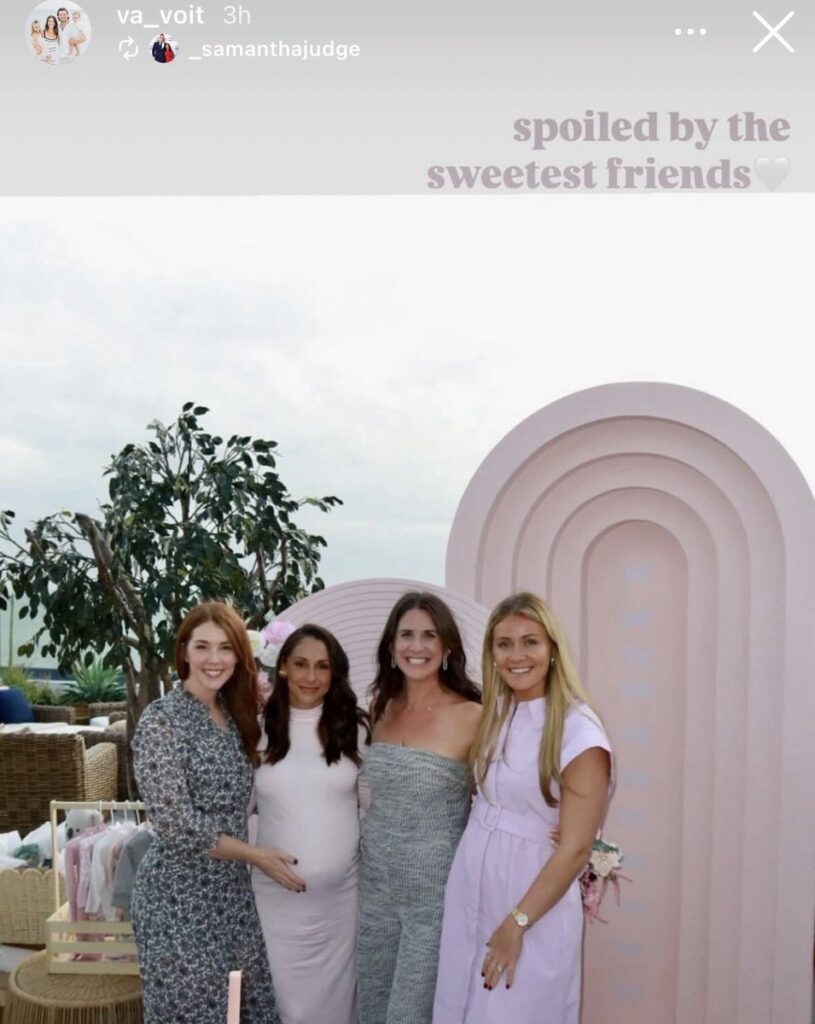Screen dimensions: 815x1024
Task: Close the story viewer
Action: click(773, 32)
